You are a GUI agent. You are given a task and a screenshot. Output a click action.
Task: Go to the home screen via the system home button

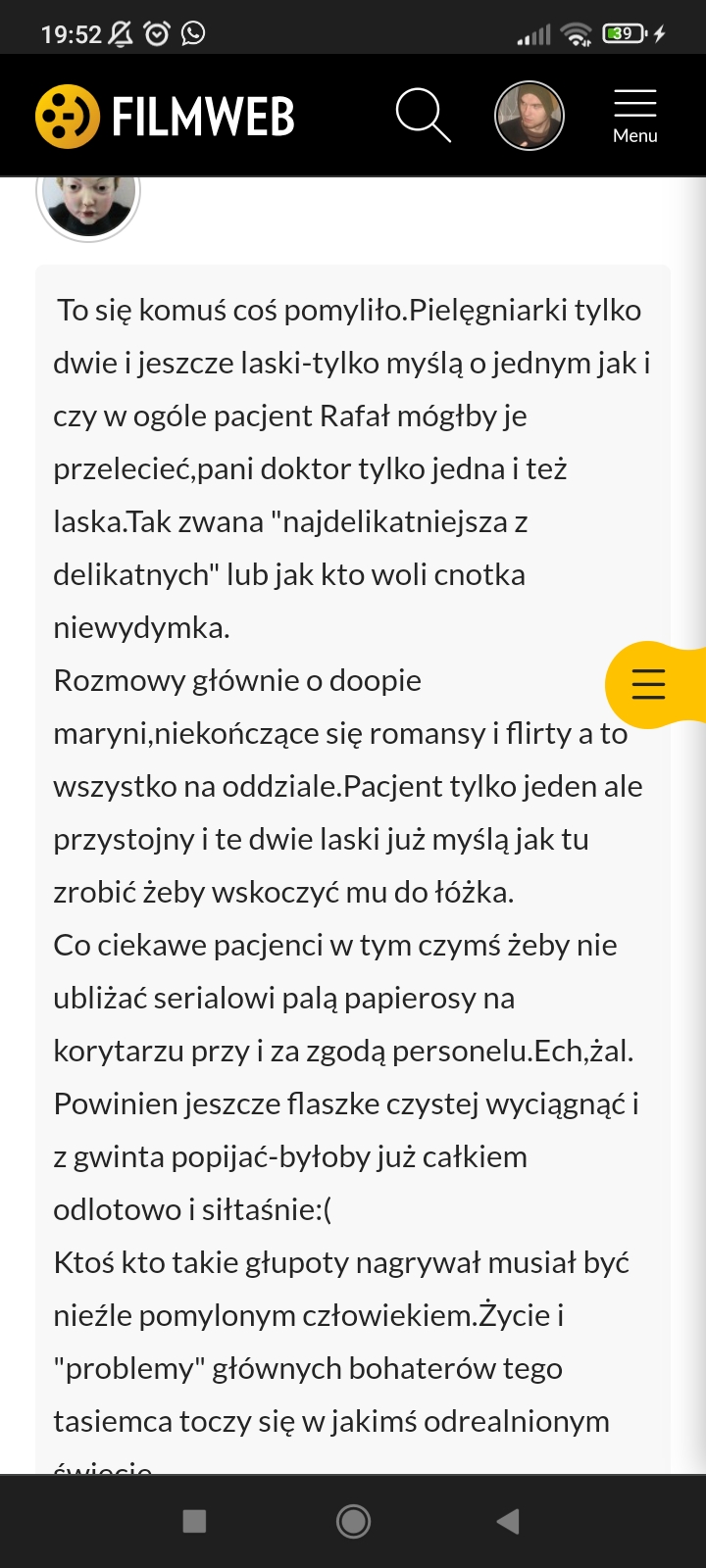353,1521
